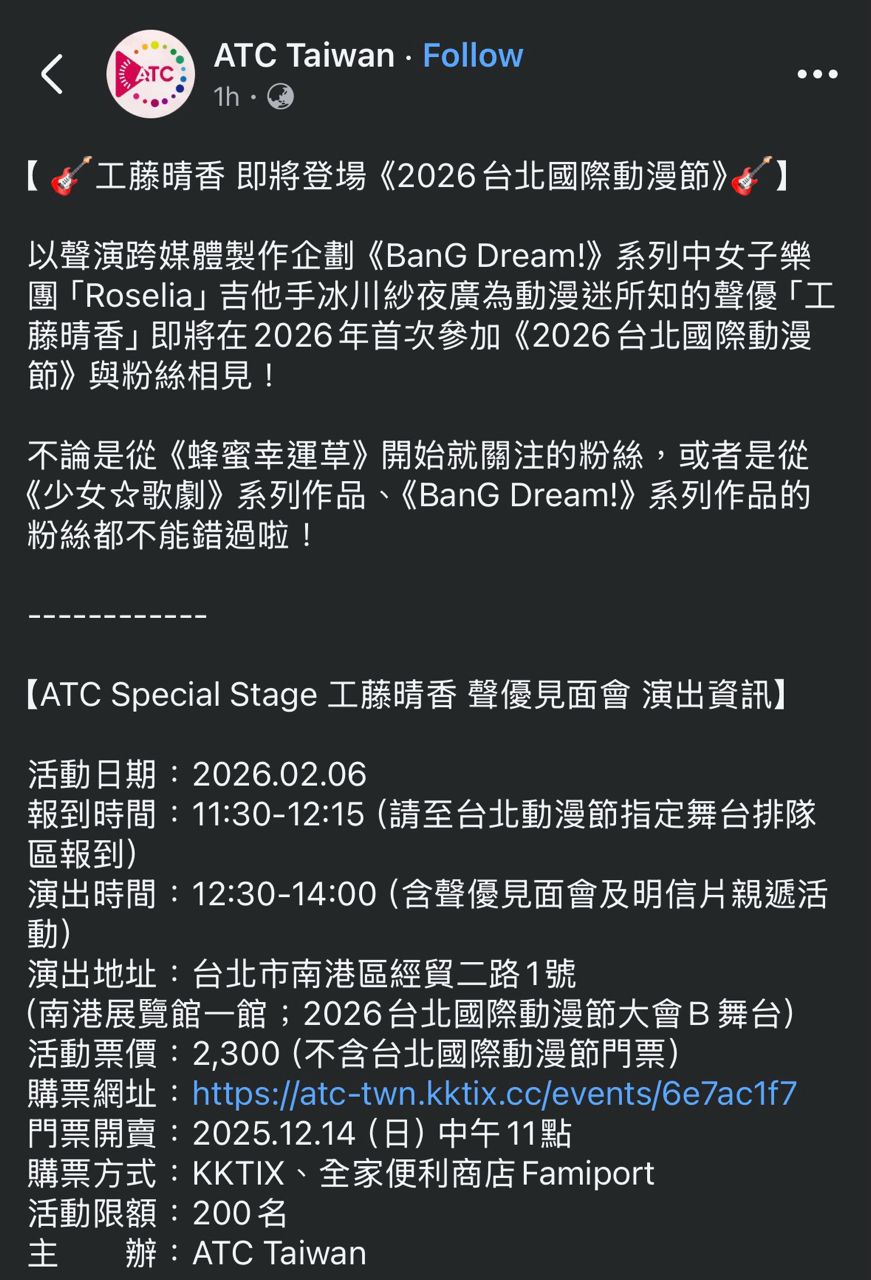Open ATC Taiwan's profile picture

click(x=150, y=75)
